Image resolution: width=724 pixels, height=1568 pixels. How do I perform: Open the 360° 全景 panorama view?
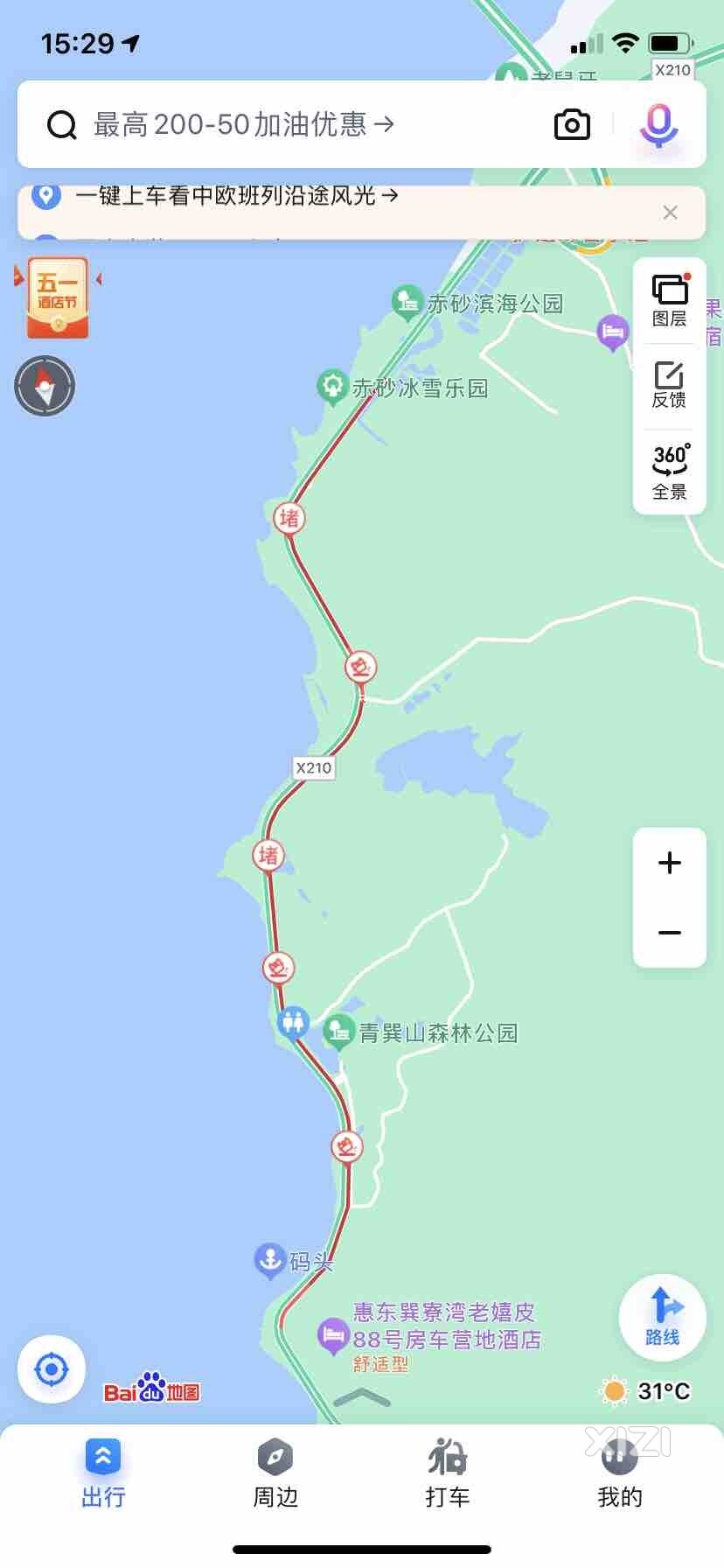669,472
